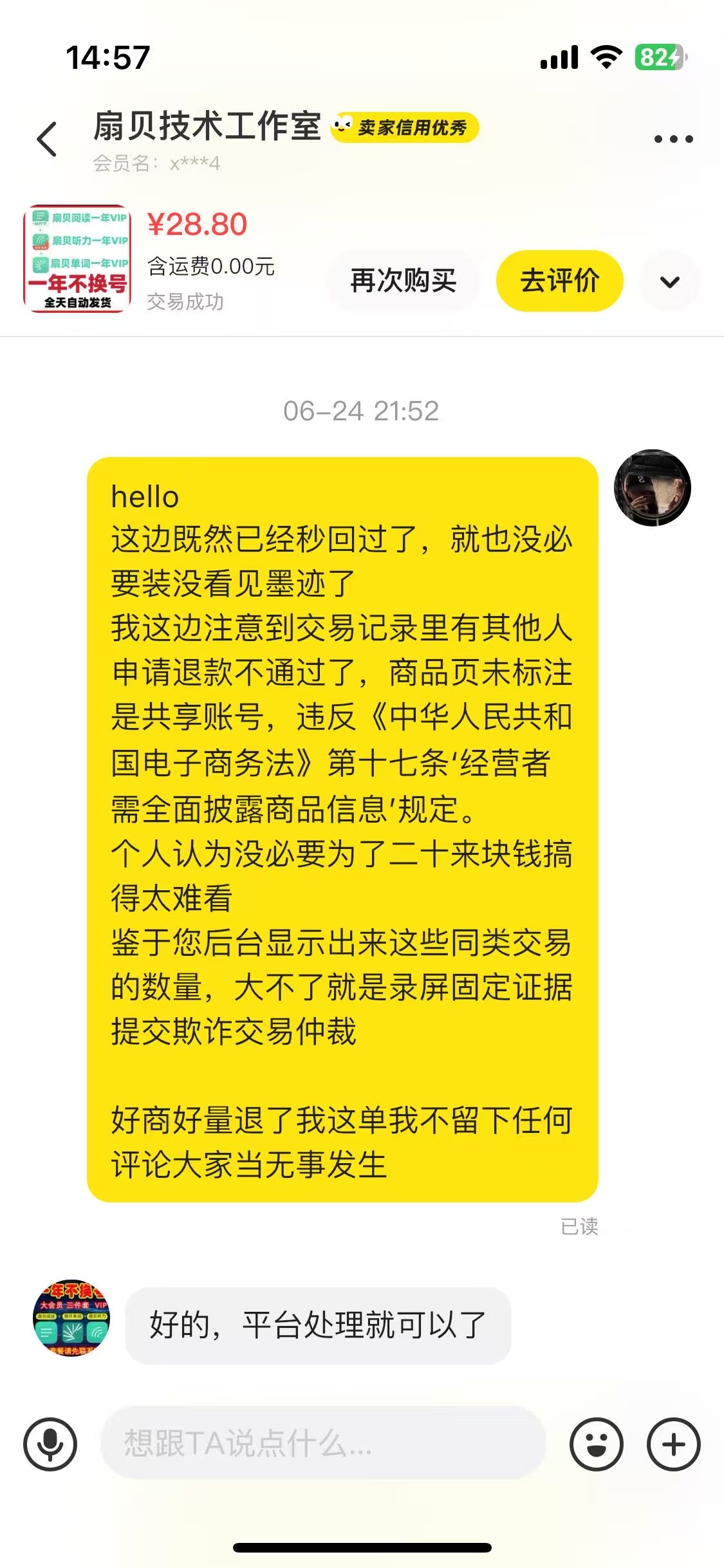The height and width of the screenshot is (1568, 724).
Task: Open the seller's avatar beside their reply
Action: tap(71, 1318)
